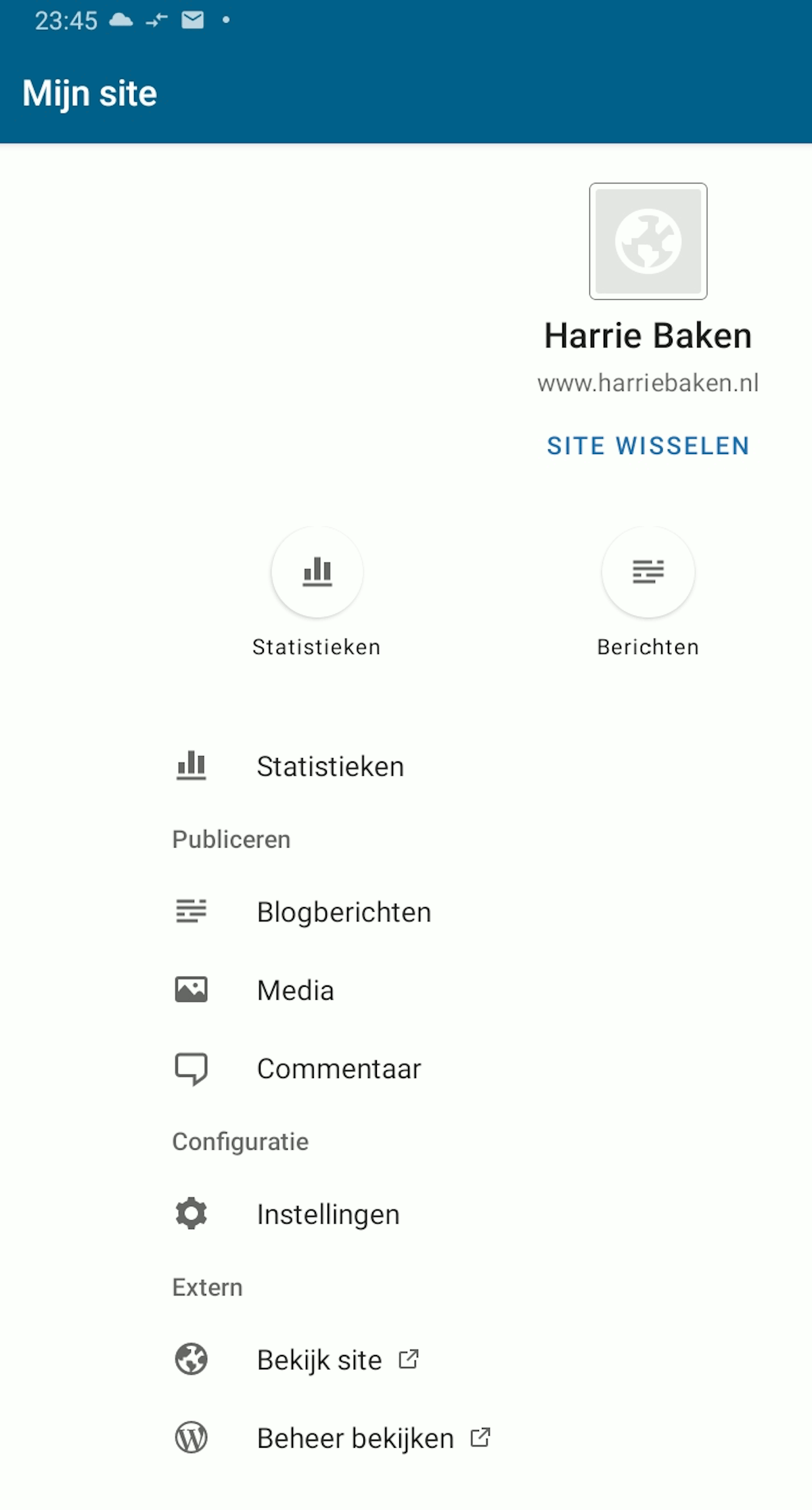Open the round Statistieken quick action

pos(317,572)
